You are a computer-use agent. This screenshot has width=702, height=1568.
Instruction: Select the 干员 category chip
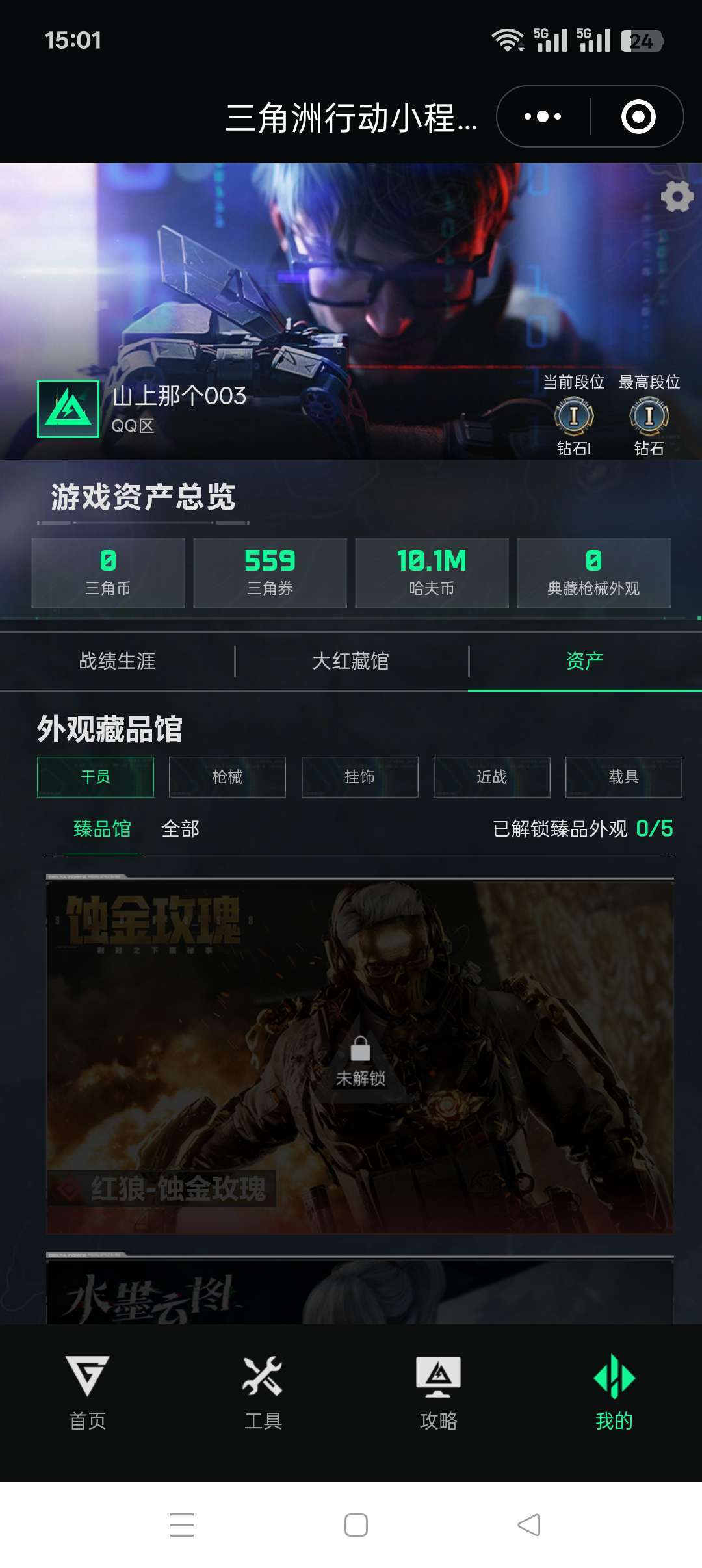tap(96, 777)
